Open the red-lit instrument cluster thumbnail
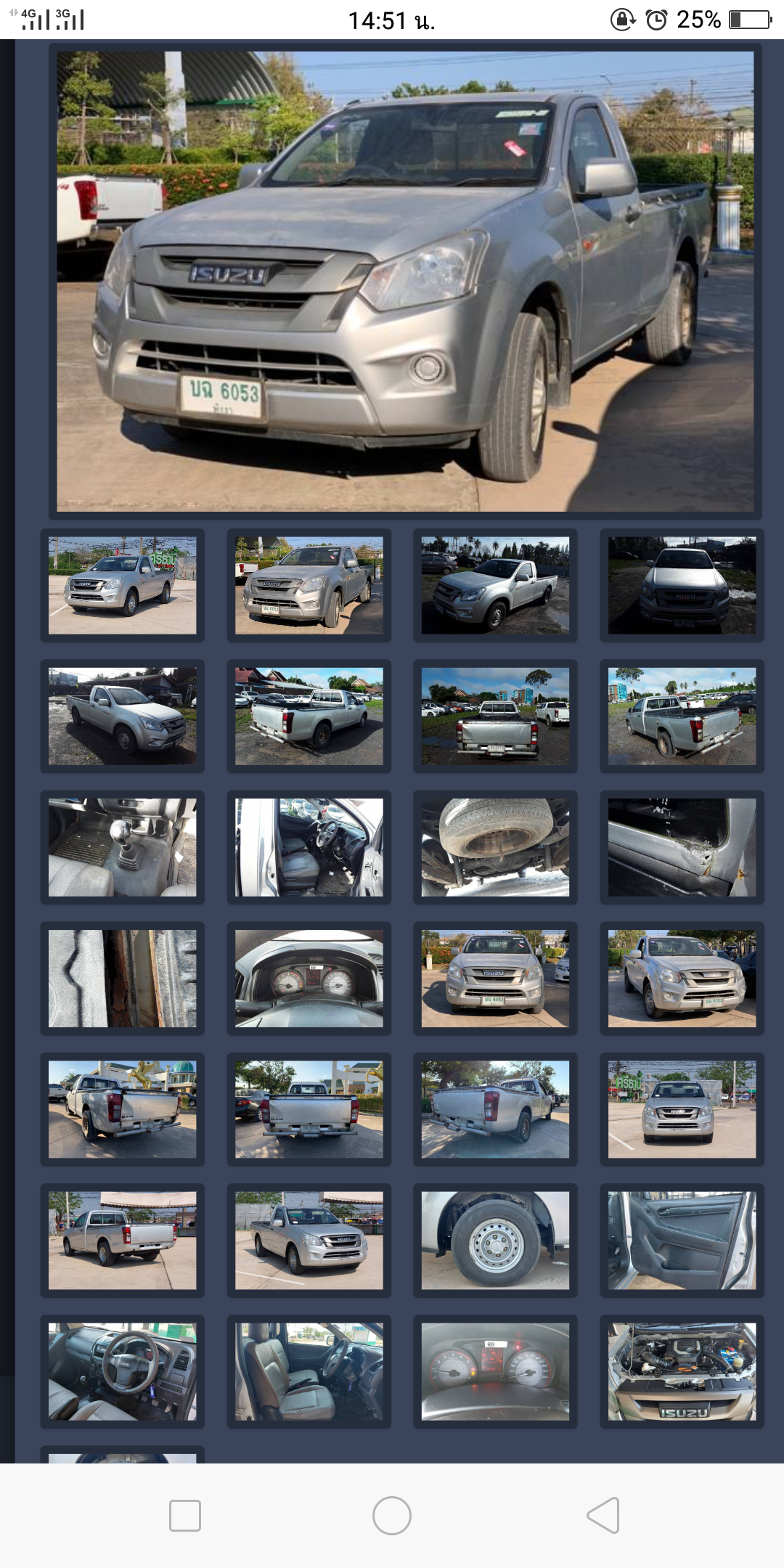 point(495,1371)
